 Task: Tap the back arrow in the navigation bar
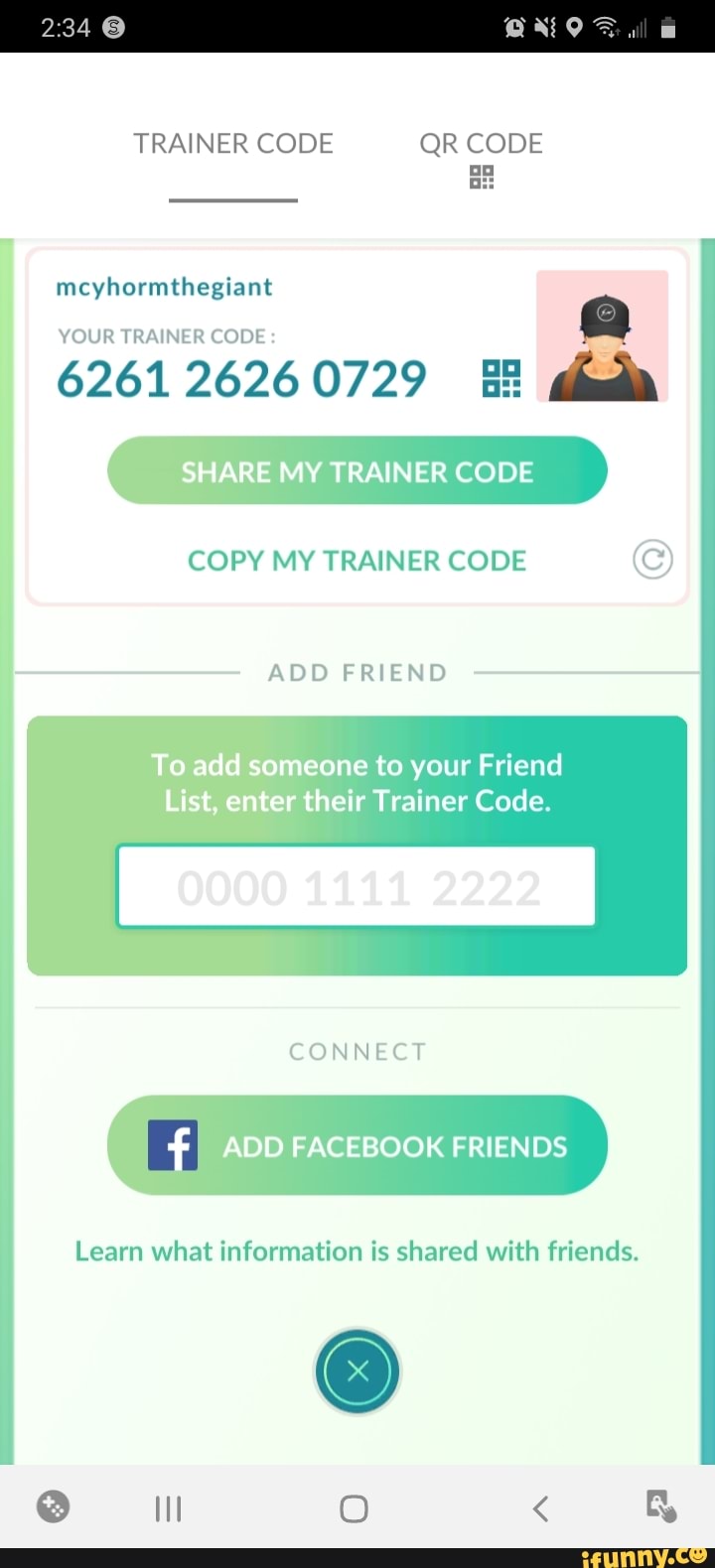[540, 1507]
